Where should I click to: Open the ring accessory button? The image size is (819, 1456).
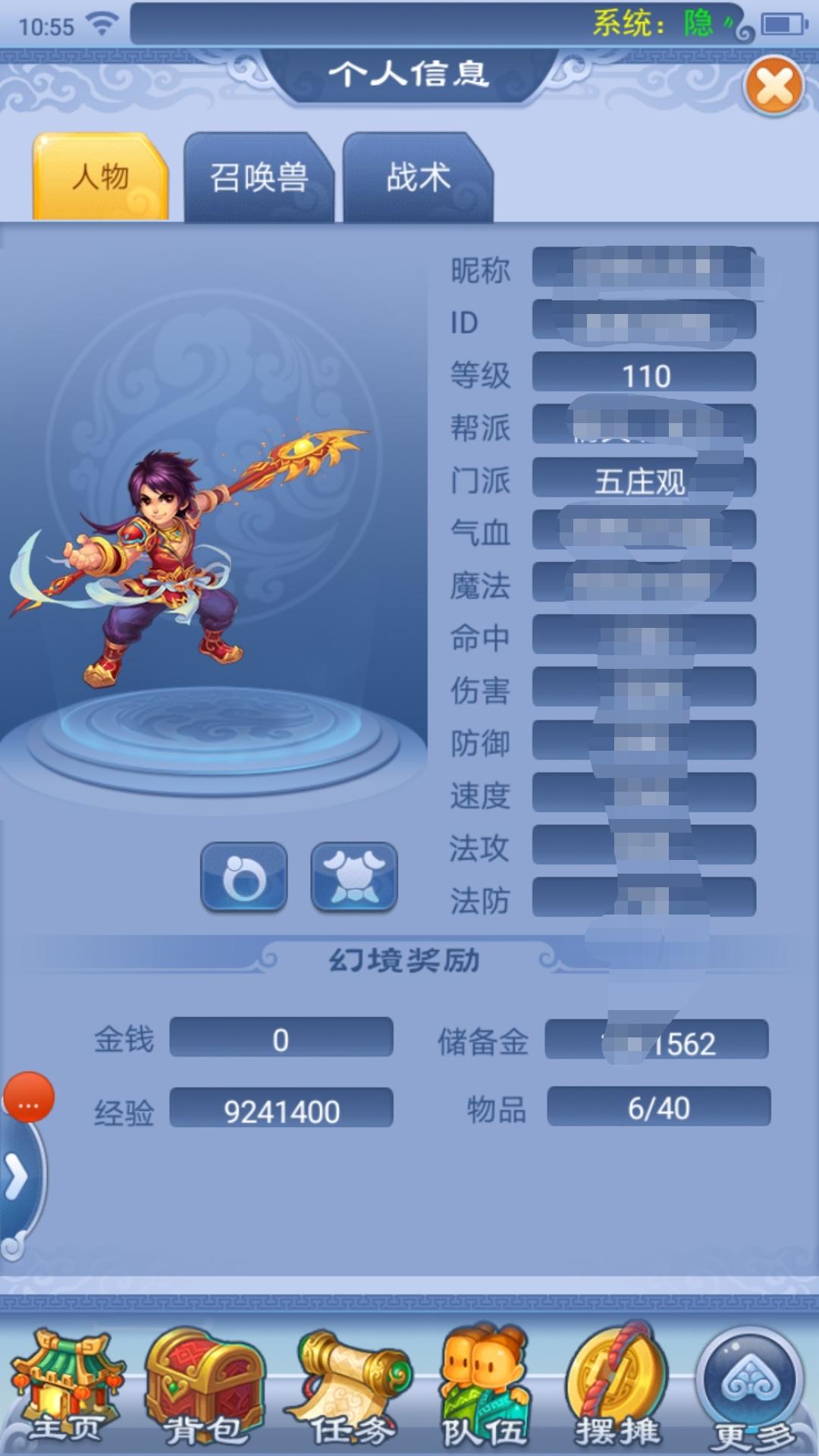click(x=243, y=877)
